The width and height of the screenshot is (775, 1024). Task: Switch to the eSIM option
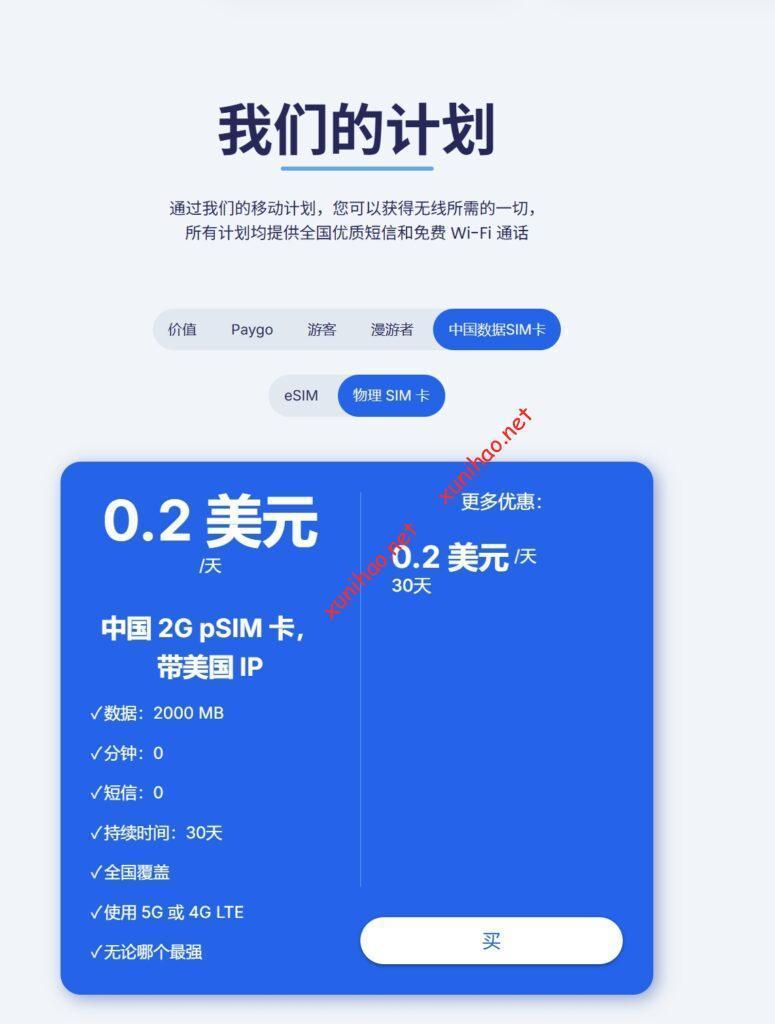301,396
